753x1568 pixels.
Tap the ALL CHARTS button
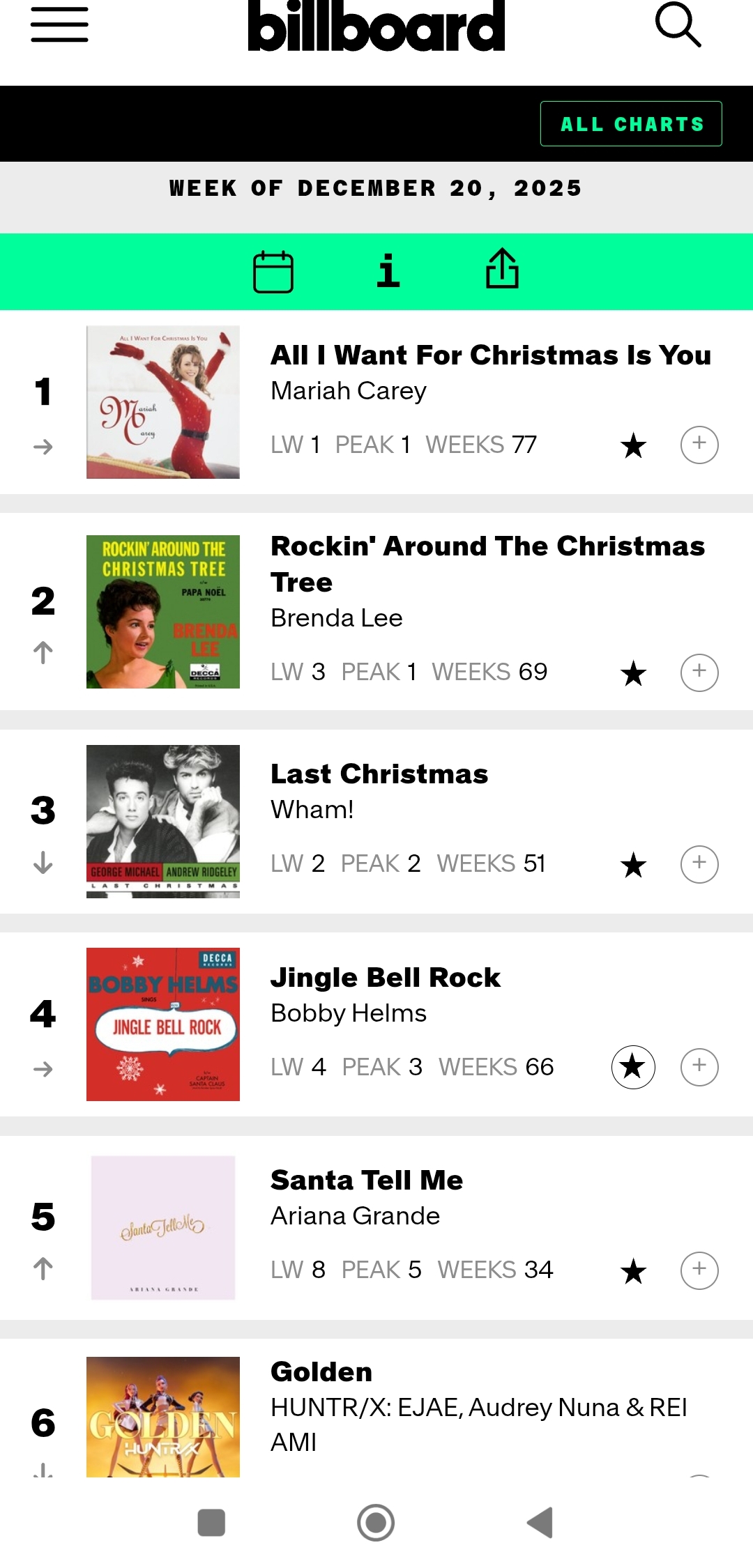pos(631,124)
